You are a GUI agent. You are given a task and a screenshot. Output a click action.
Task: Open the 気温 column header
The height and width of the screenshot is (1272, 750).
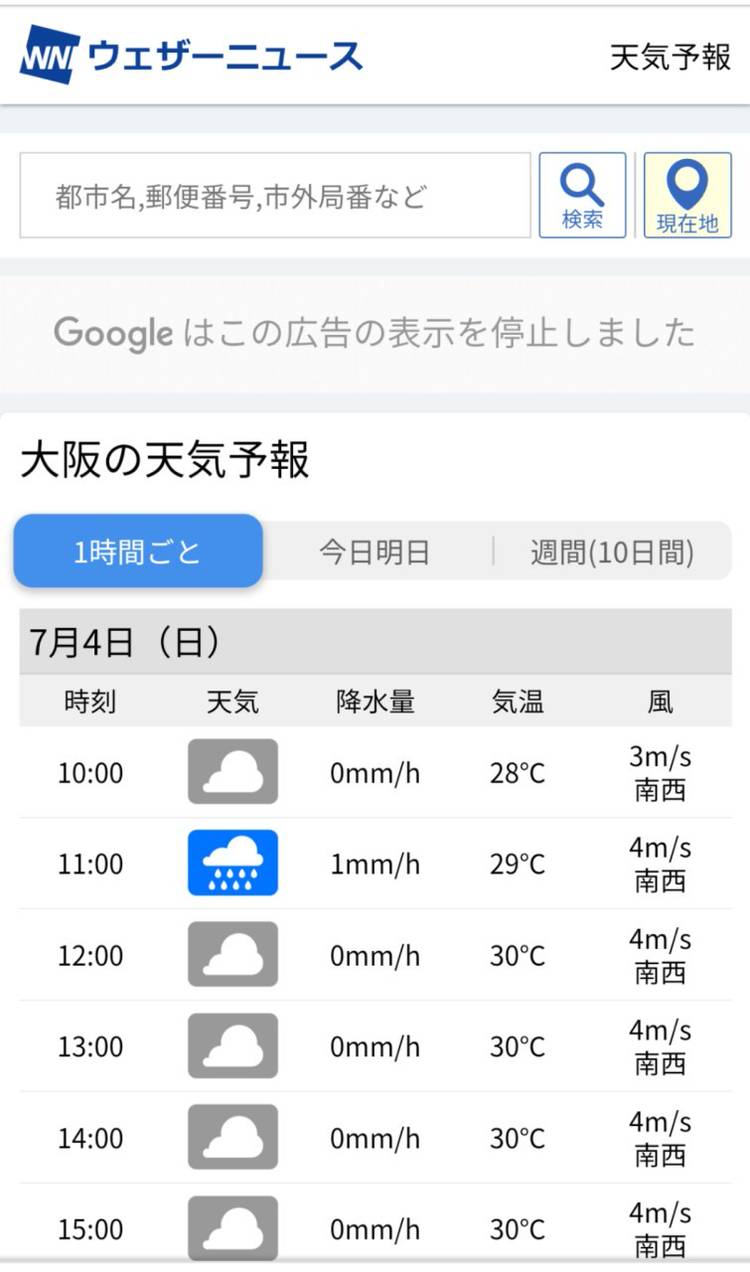[x=516, y=702]
